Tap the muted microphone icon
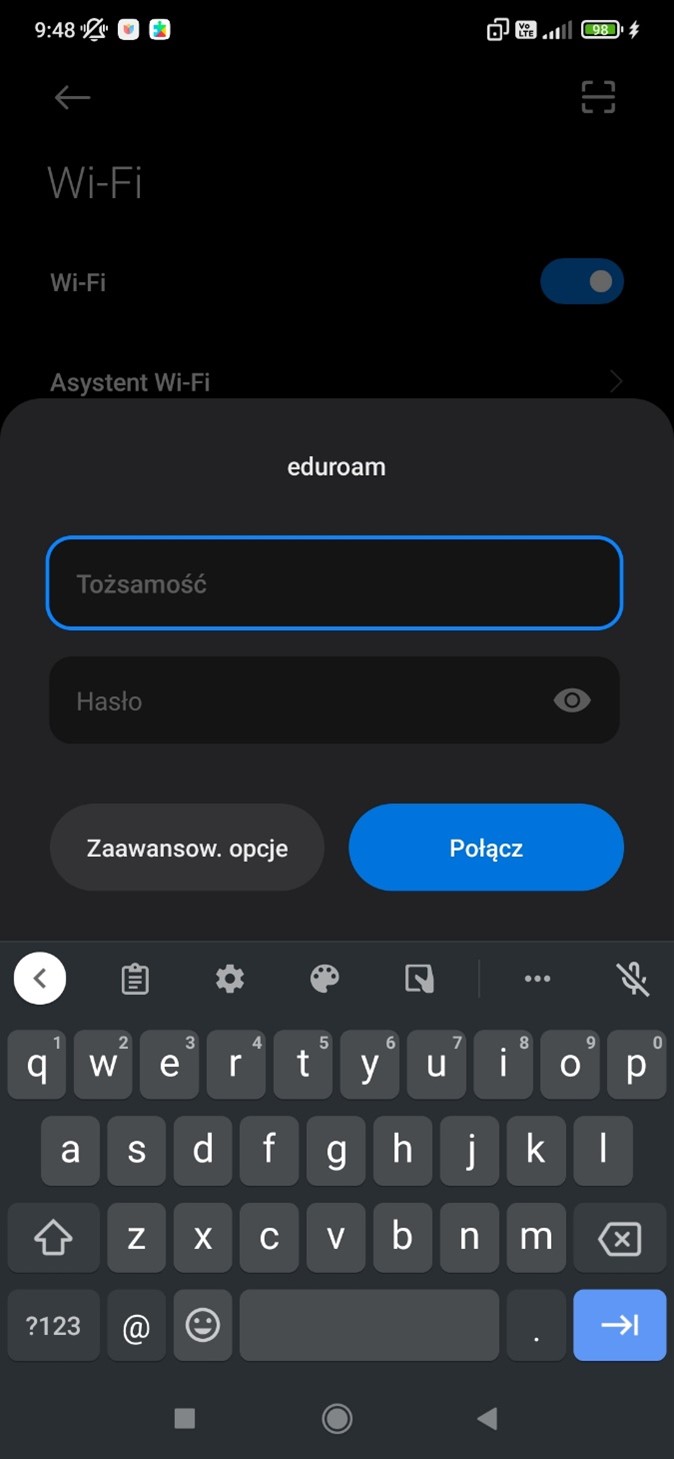Viewport: 674px width, 1459px height. (634, 979)
